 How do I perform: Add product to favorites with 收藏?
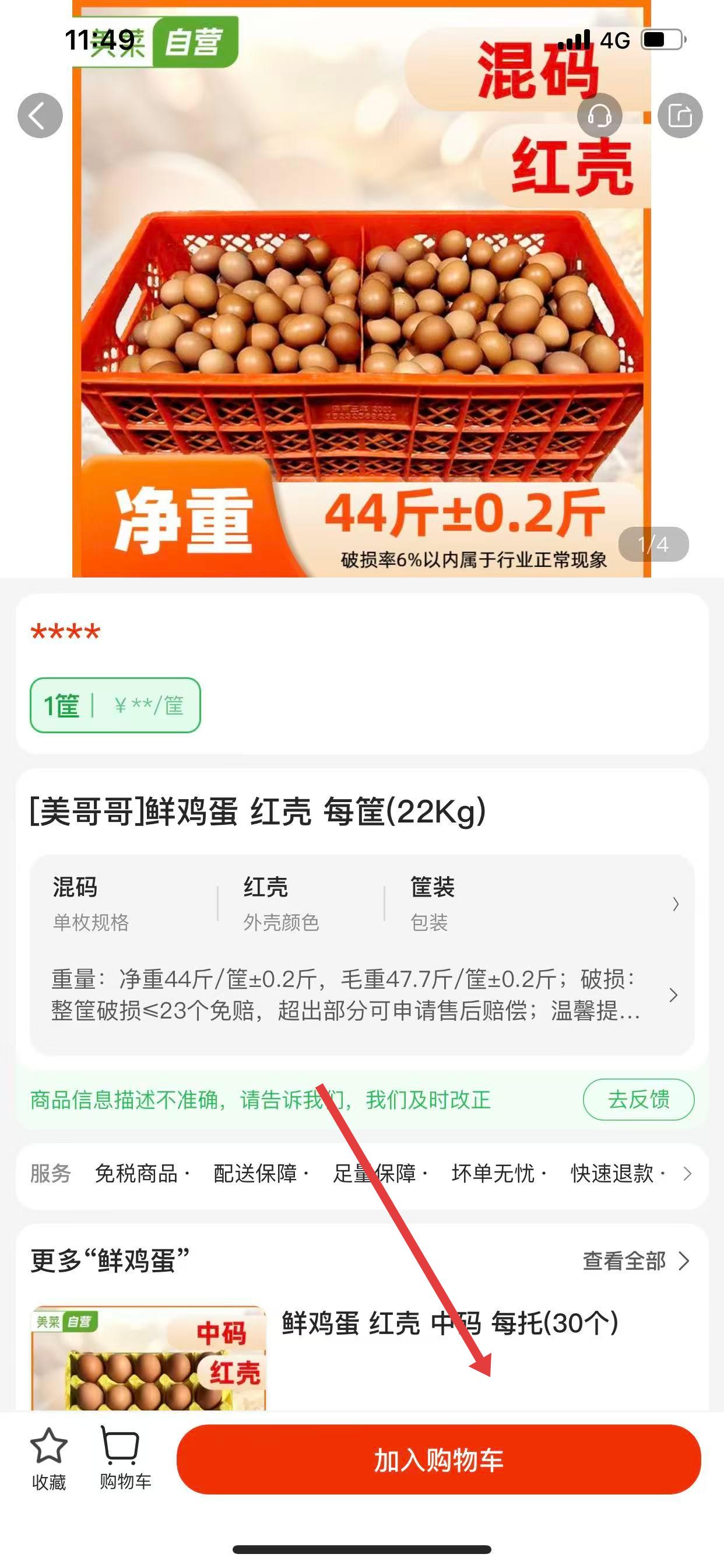click(x=48, y=1457)
